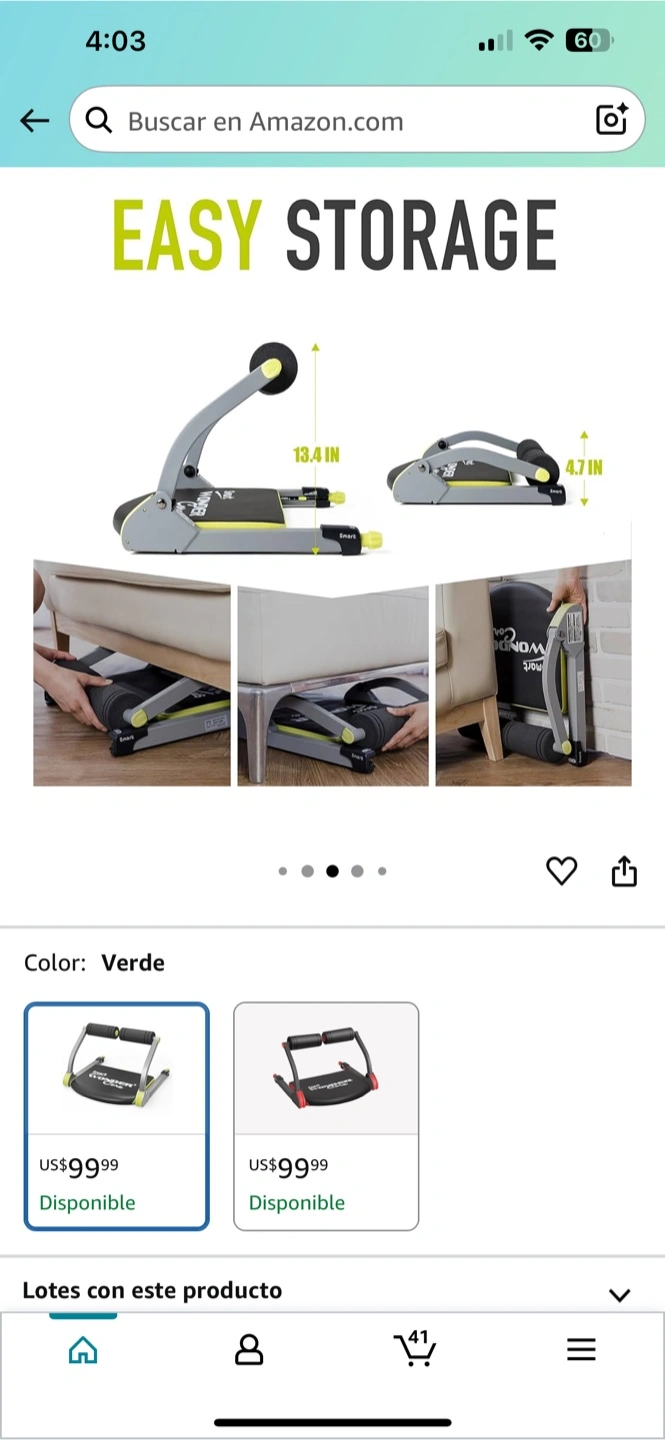Open the shopping cart with 41 items
Screen dimensions: 665x1440
click(414, 1348)
